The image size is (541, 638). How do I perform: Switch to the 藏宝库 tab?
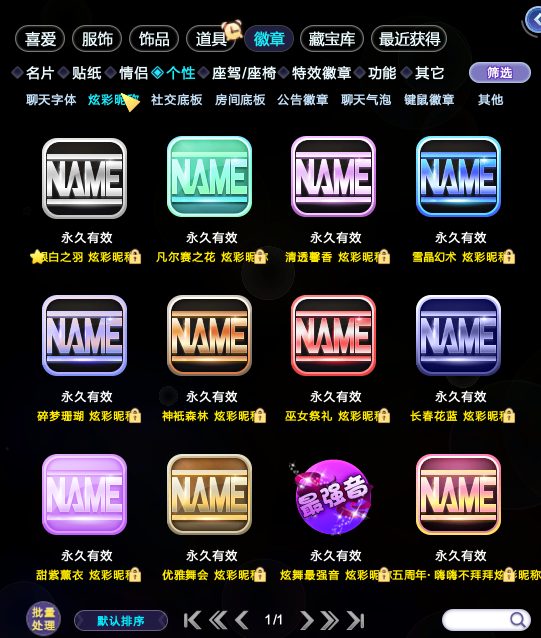pyautogui.click(x=332, y=39)
